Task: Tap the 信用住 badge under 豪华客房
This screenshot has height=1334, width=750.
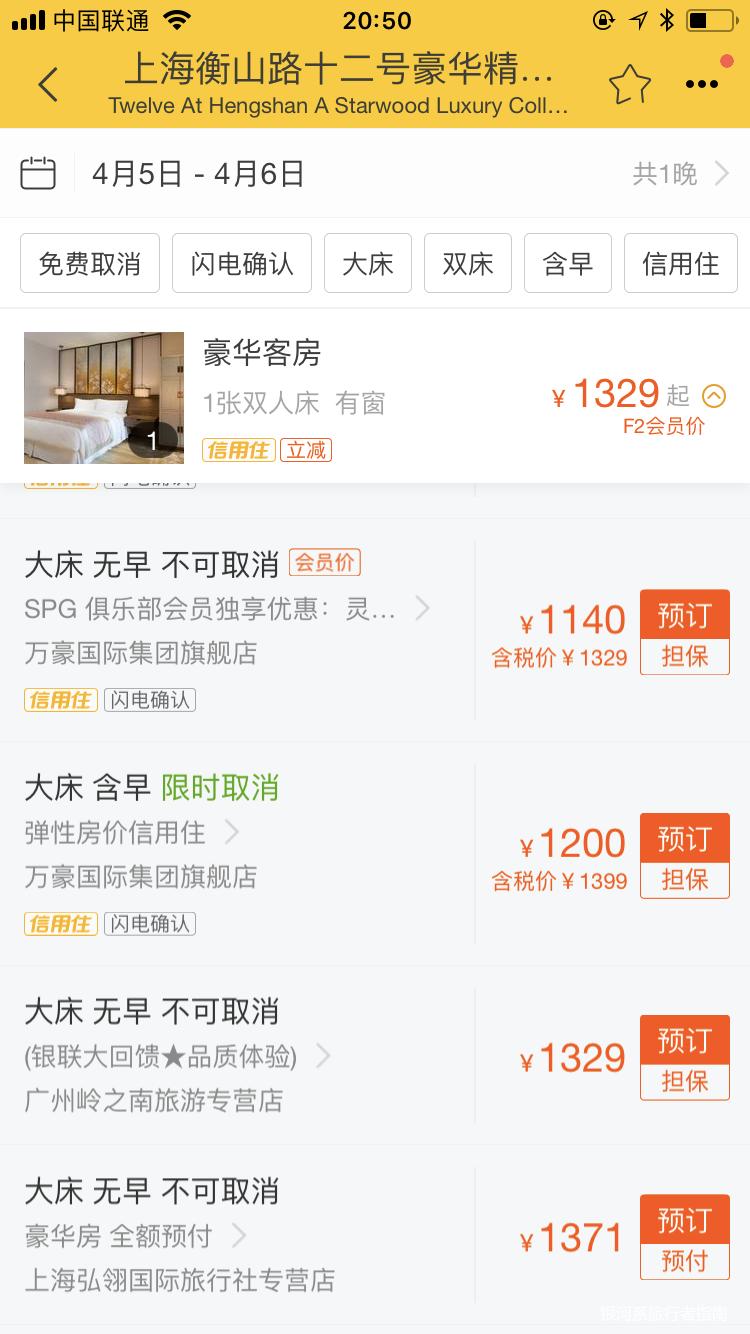Action: 238,450
